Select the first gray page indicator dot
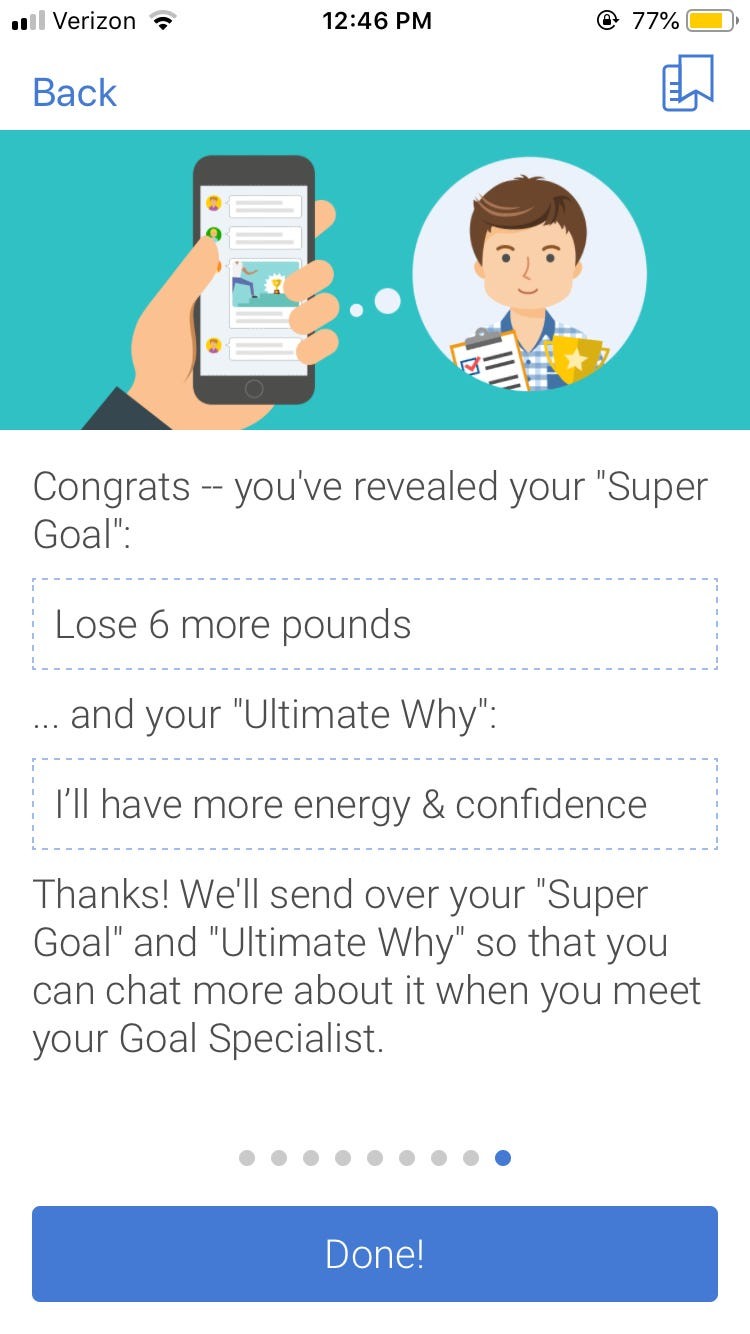The width and height of the screenshot is (750, 1334). 247,1157
